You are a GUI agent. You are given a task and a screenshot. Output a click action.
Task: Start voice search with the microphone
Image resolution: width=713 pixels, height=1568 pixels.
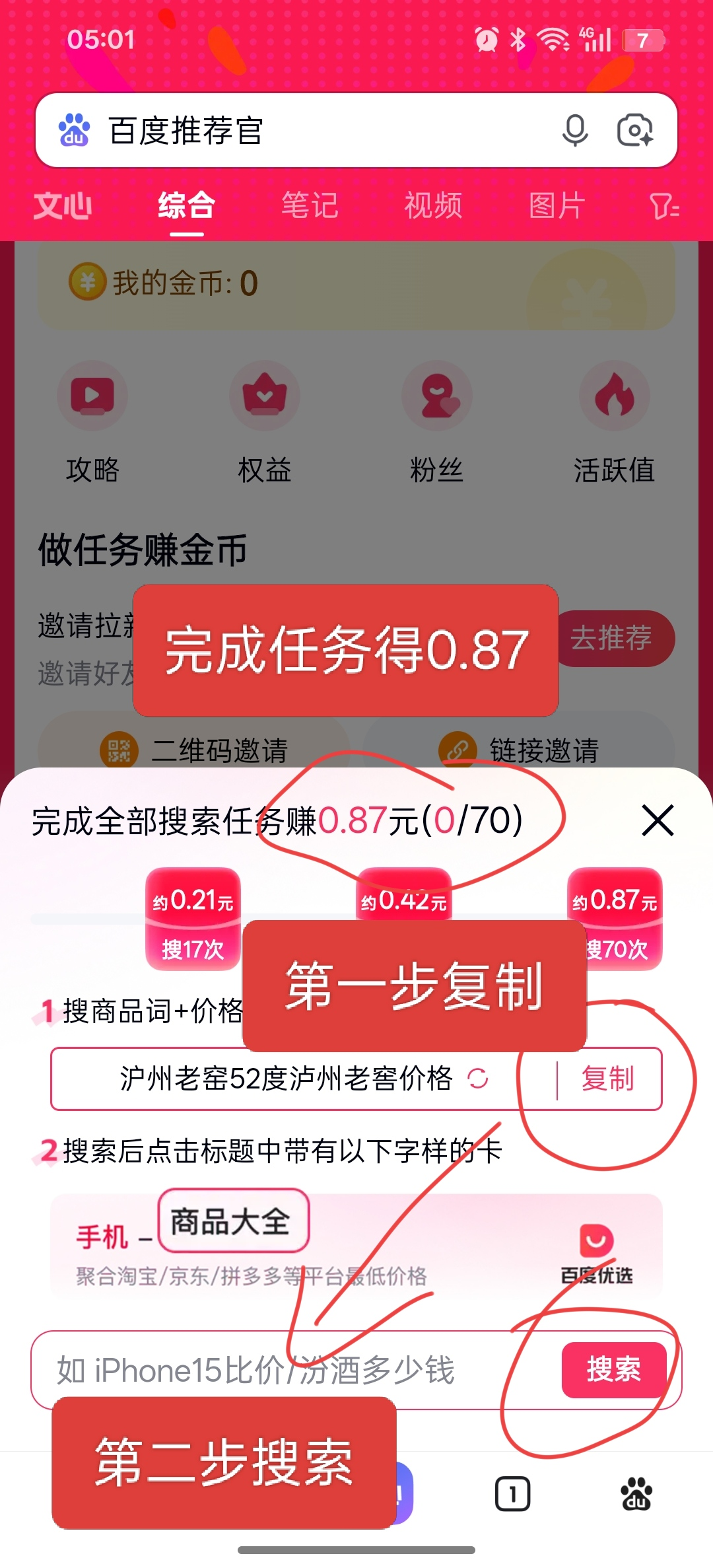[575, 130]
